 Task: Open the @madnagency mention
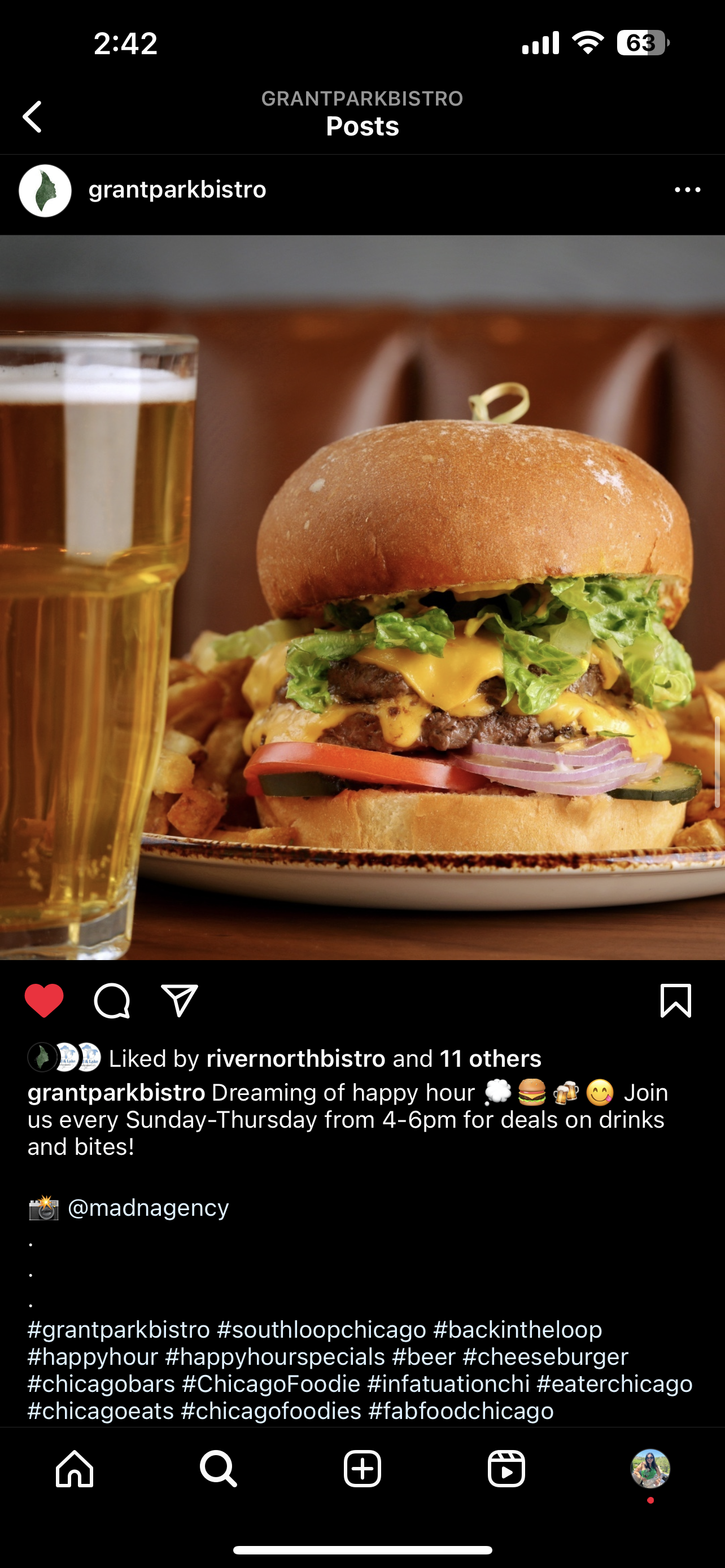pyautogui.click(x=148, y=1208)
